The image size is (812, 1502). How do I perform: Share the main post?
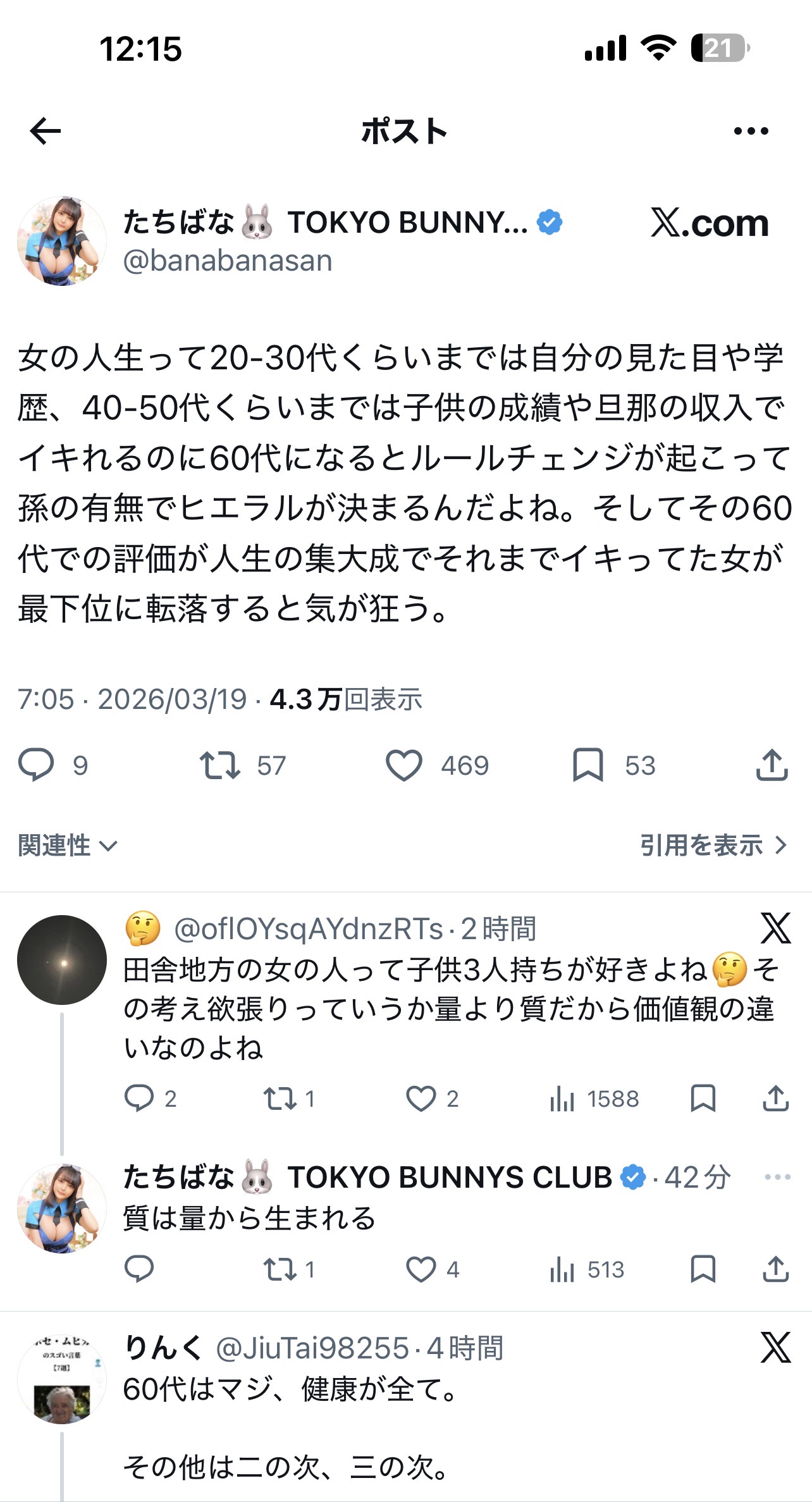pyautogui.click(x=772, y=765)
